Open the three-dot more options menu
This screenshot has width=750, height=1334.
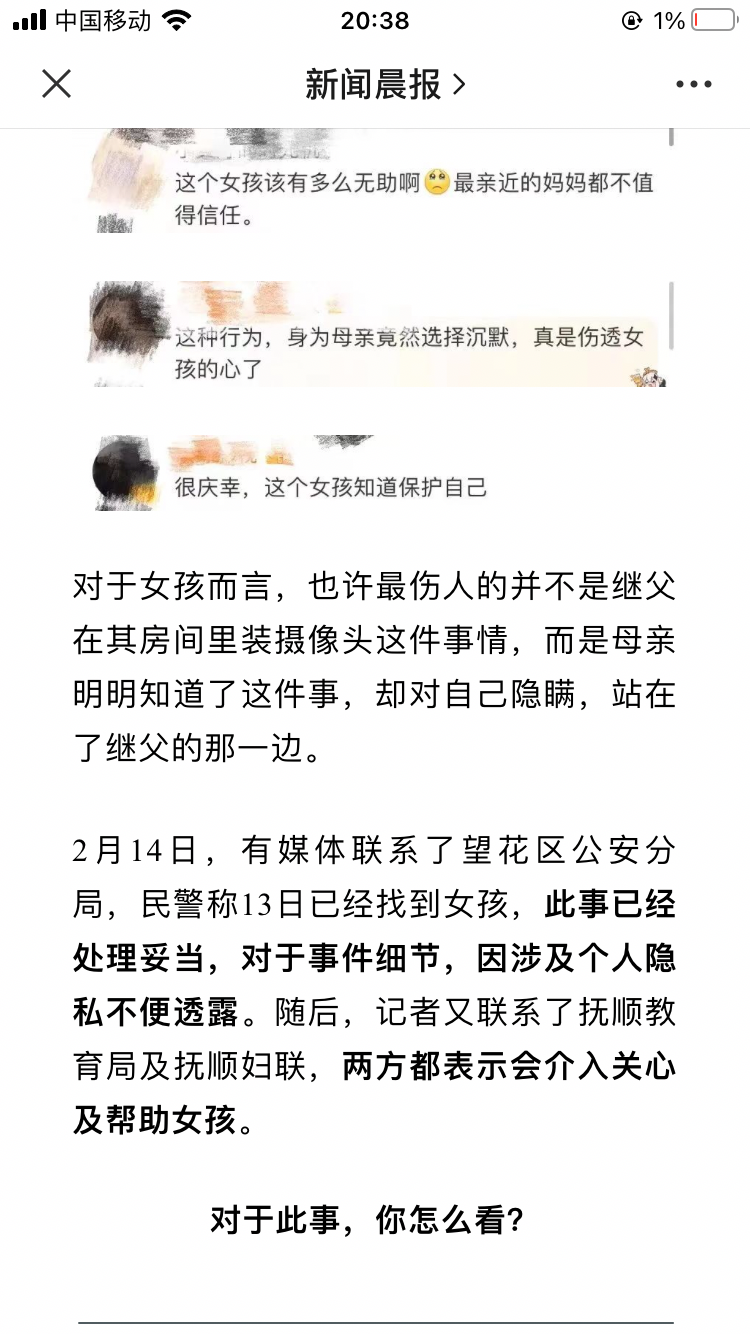coord(693,85)
